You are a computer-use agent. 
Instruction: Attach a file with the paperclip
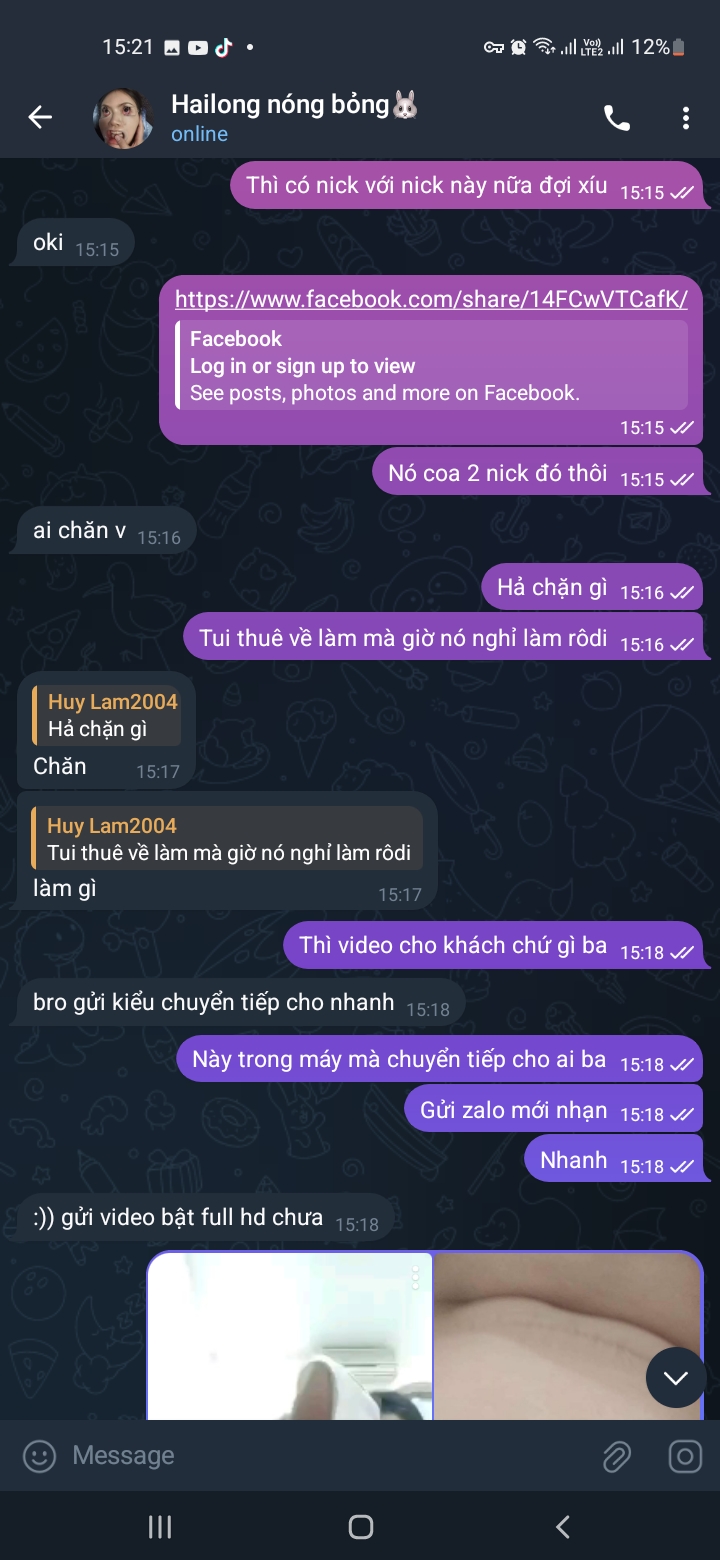[616, 1457]
